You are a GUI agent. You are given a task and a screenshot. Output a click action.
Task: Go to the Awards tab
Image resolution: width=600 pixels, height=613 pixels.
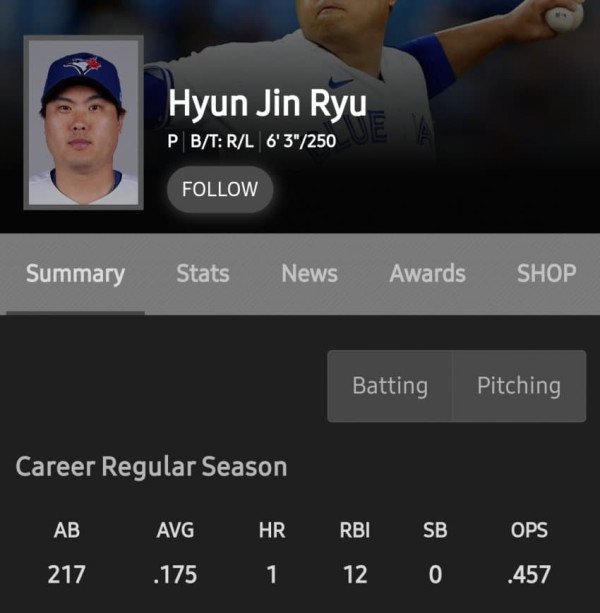click(427, 273)
